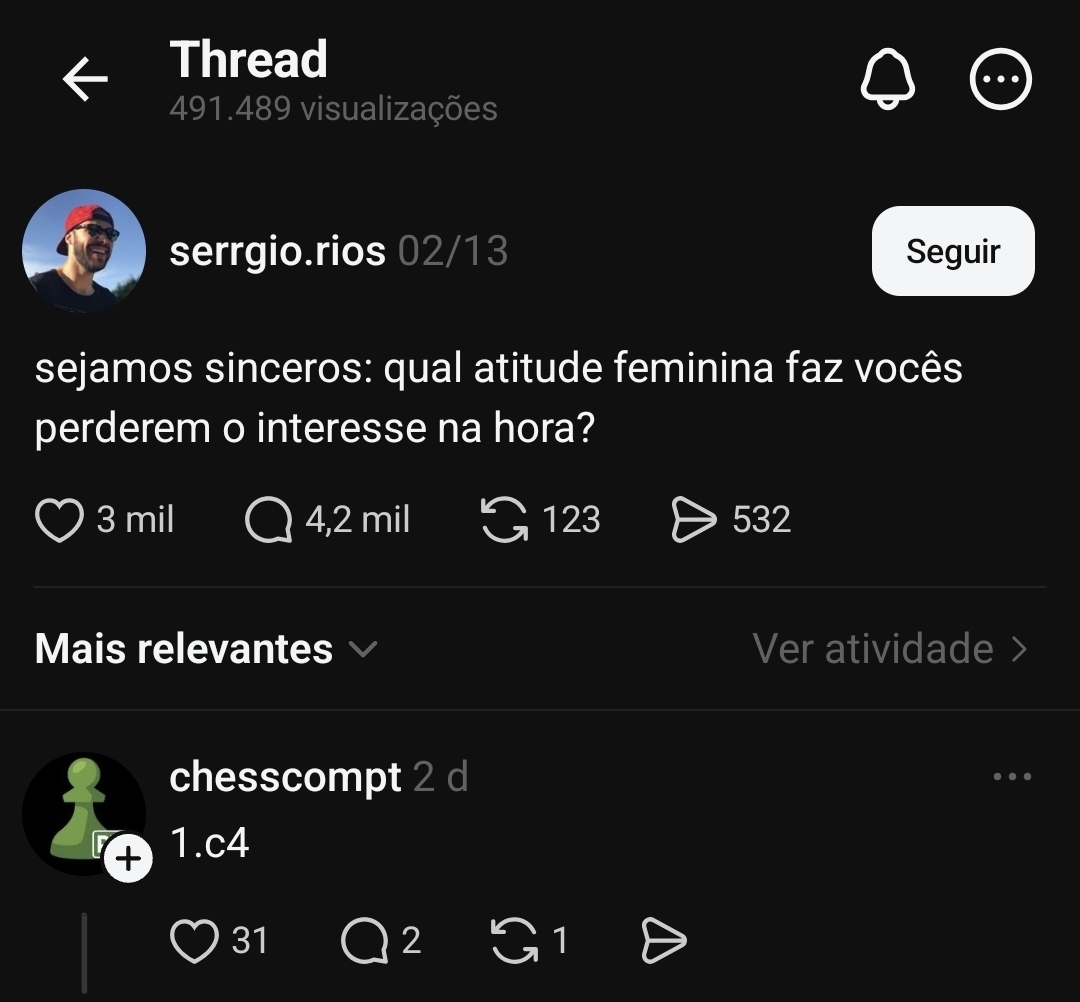This screenshot has height=1002, width=1080.
Task: Repost serrgio.rios's post
Action: (505, 521)
